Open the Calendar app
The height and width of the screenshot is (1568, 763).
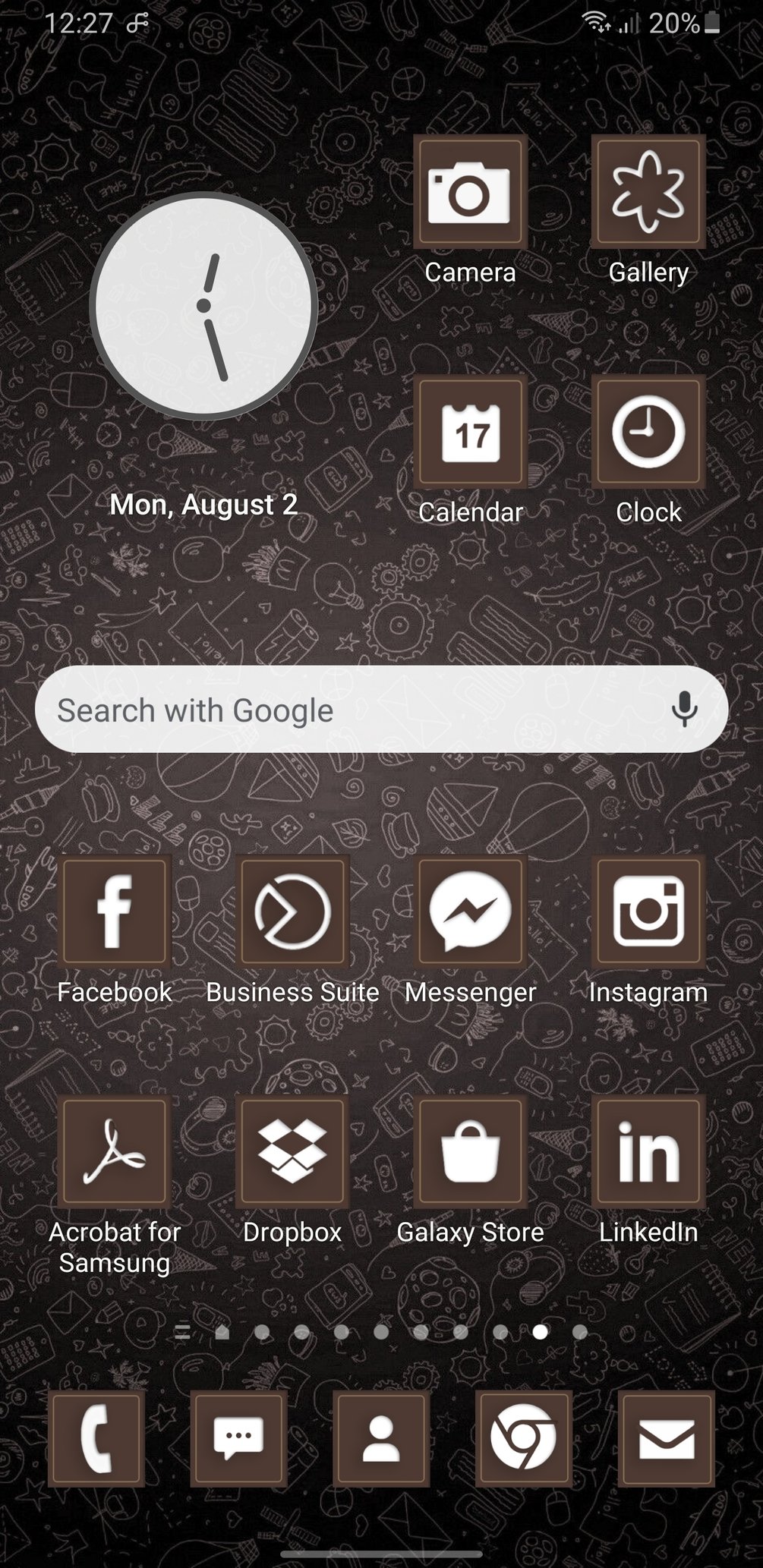coord(470,432)
